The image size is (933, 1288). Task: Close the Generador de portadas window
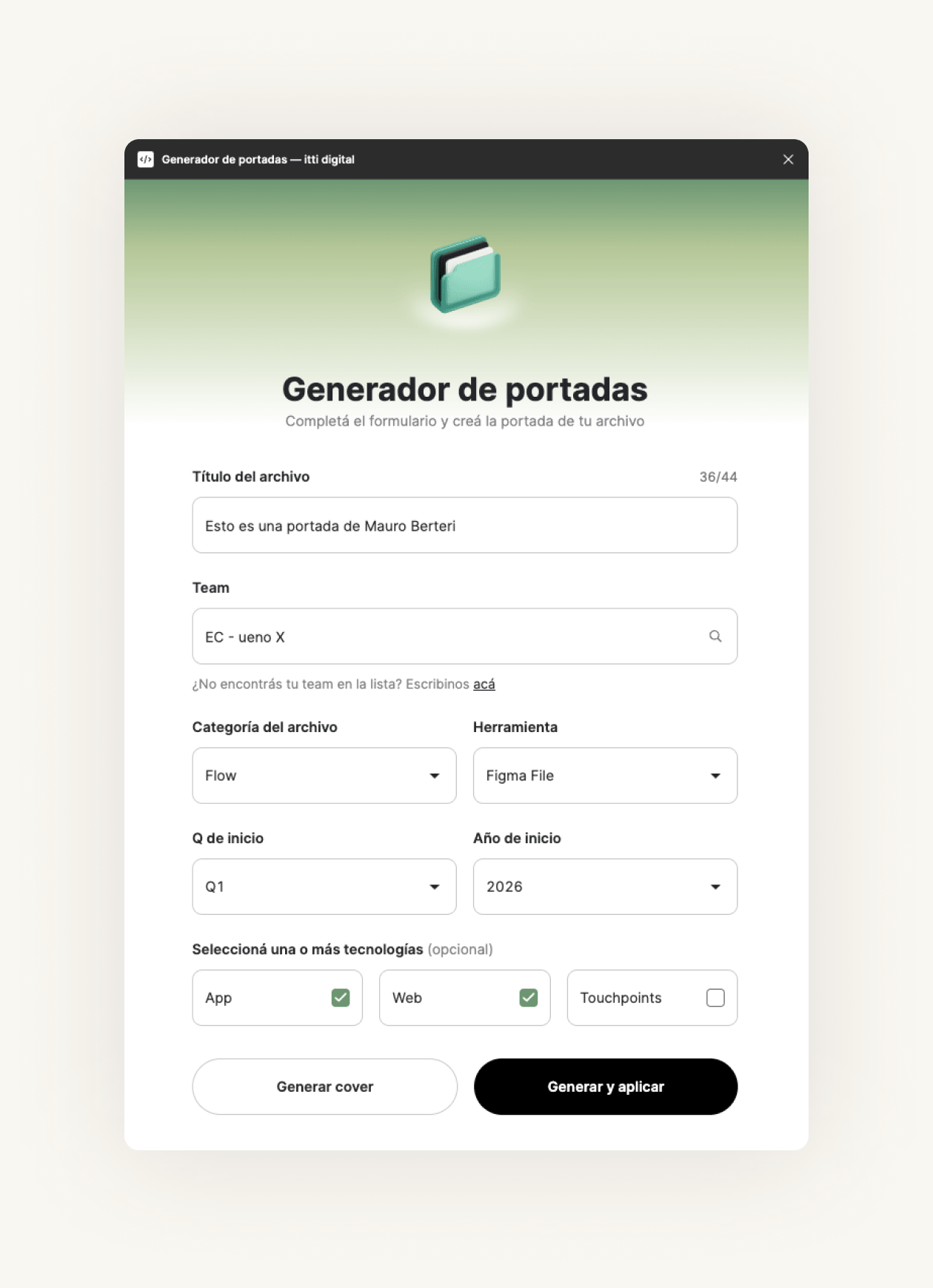(789, 159)
